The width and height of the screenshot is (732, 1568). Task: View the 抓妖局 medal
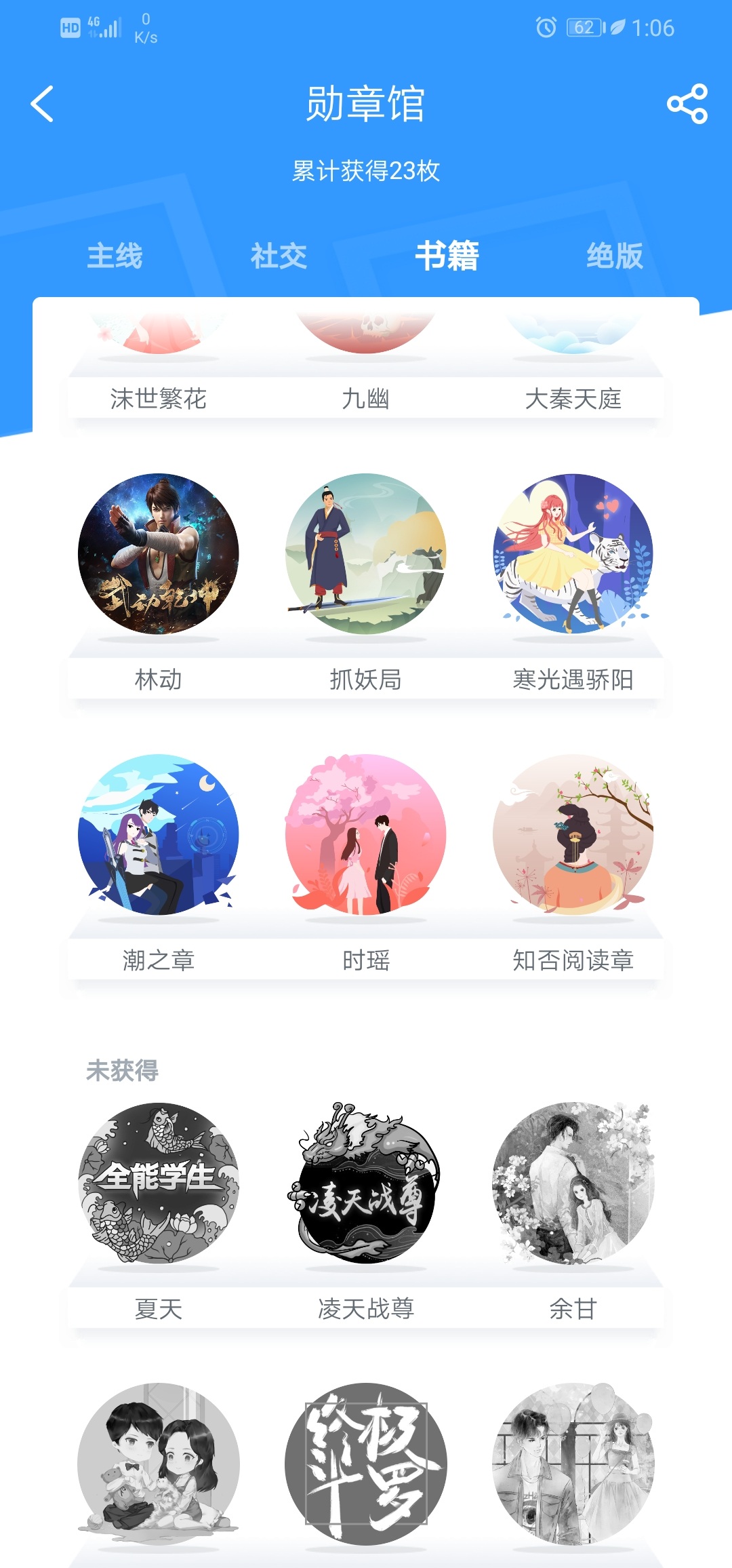point(366,554)
